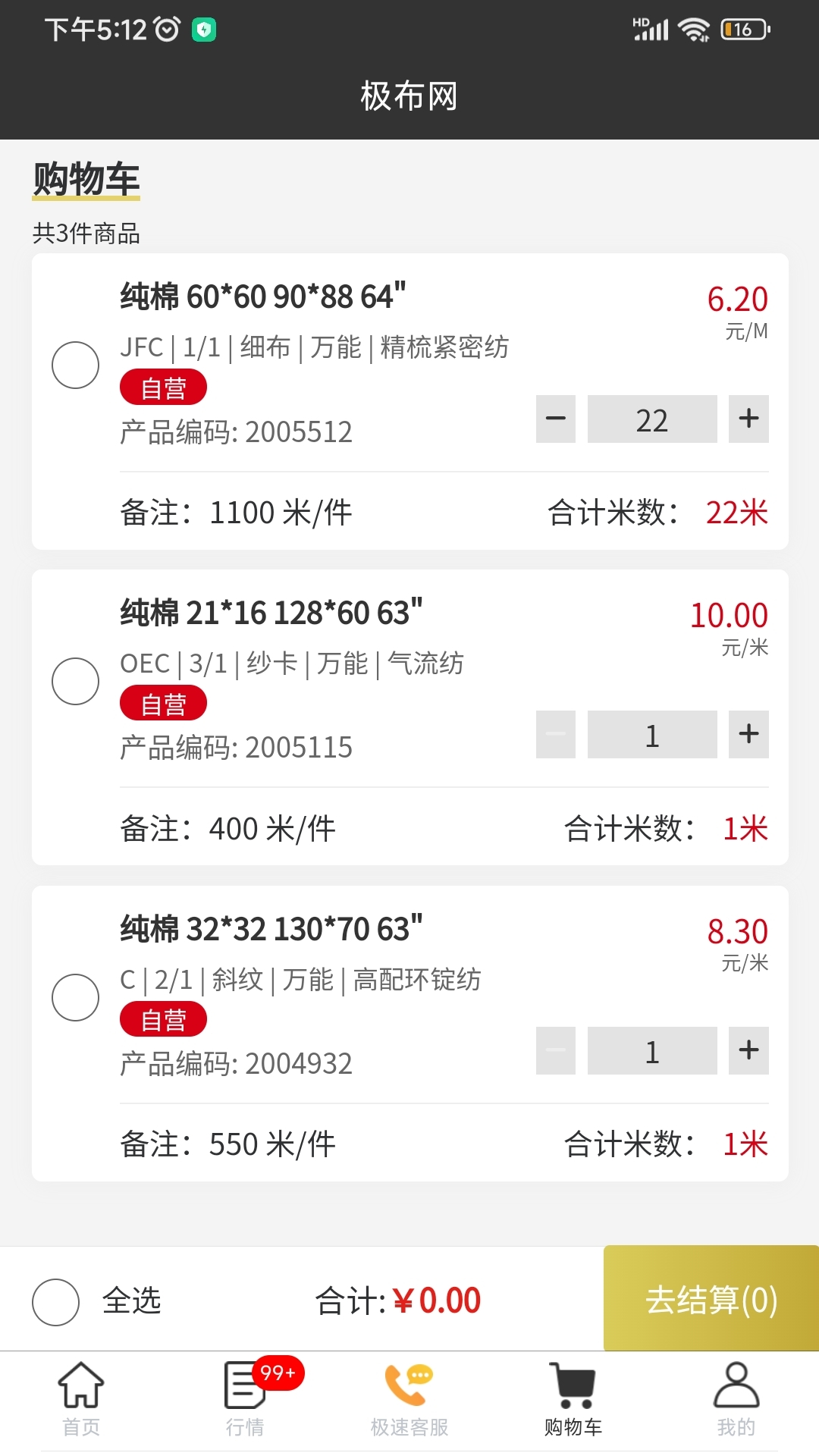This screenshot has height=1456, width=819.
Task: Enable the 全选 select-all circle
Action: point(54,1299)
